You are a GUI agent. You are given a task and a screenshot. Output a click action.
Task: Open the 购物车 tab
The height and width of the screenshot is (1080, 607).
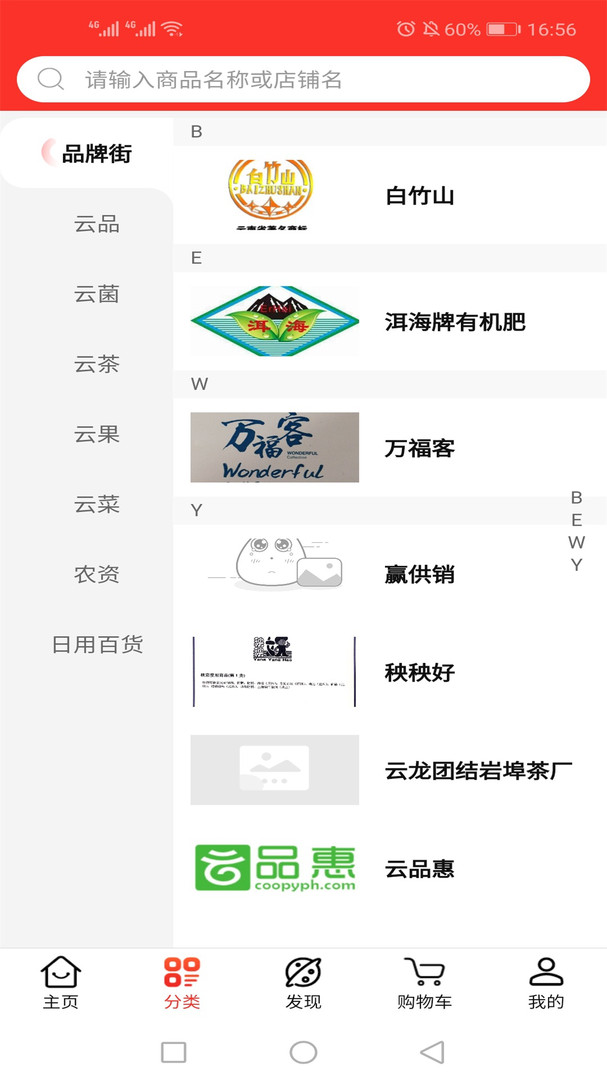click(424, 983)
